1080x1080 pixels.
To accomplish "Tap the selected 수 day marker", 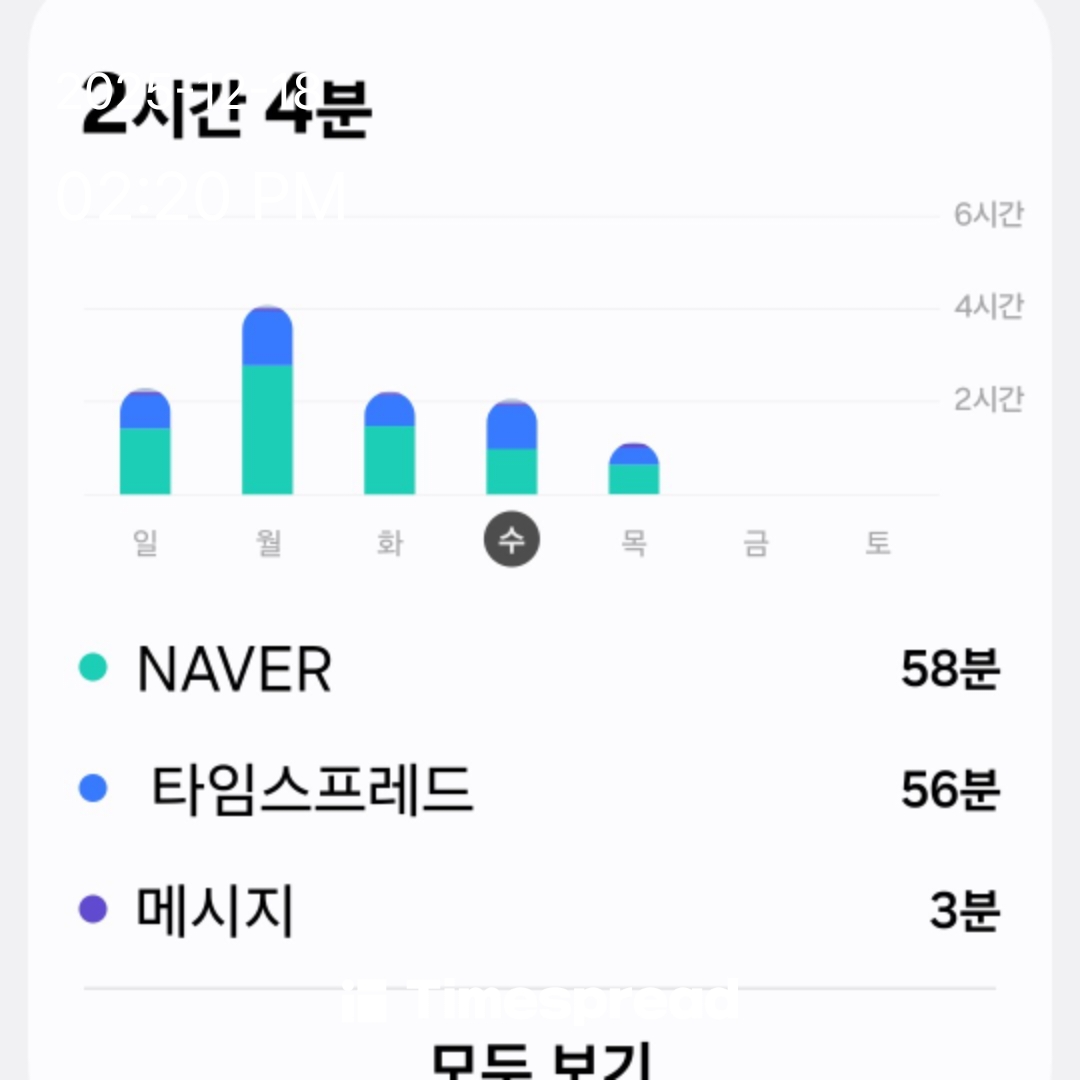I will click(x=512, y=541).
